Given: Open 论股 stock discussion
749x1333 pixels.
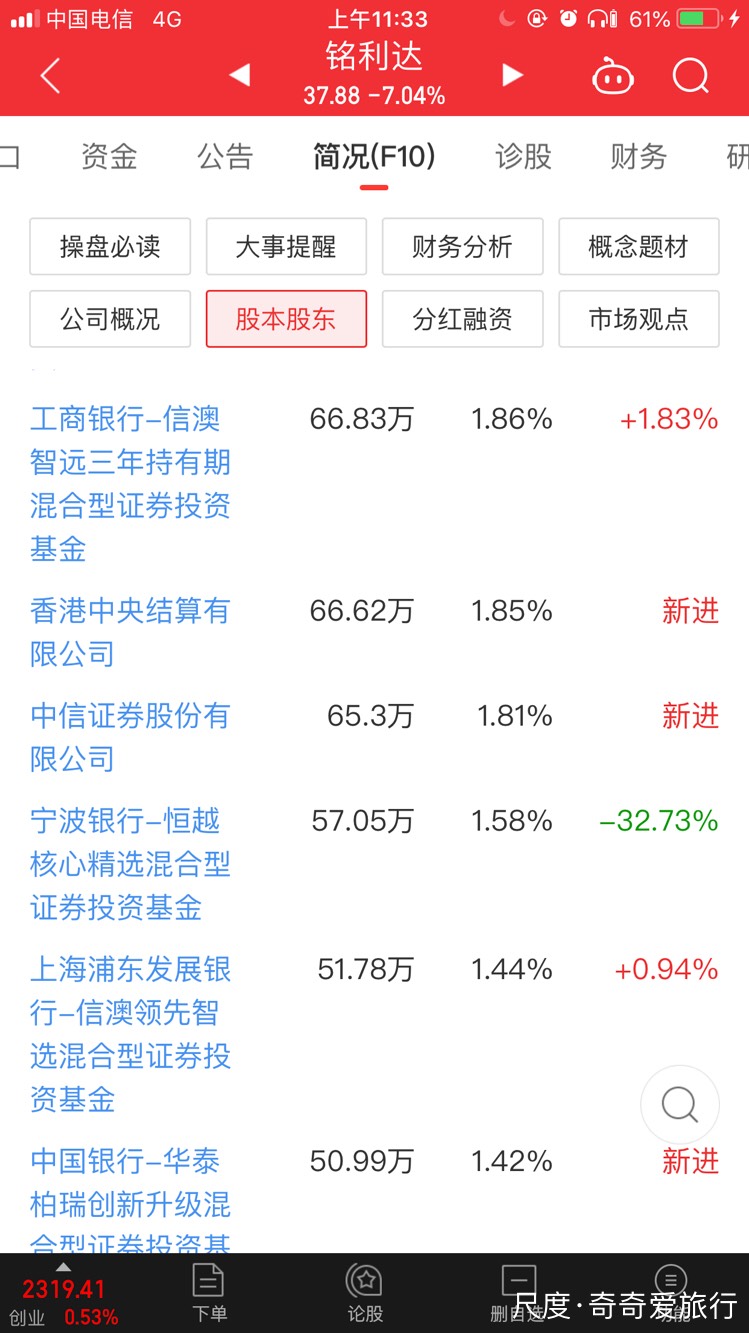Looking at the screenshot, I should click(x=364, y=1293).
